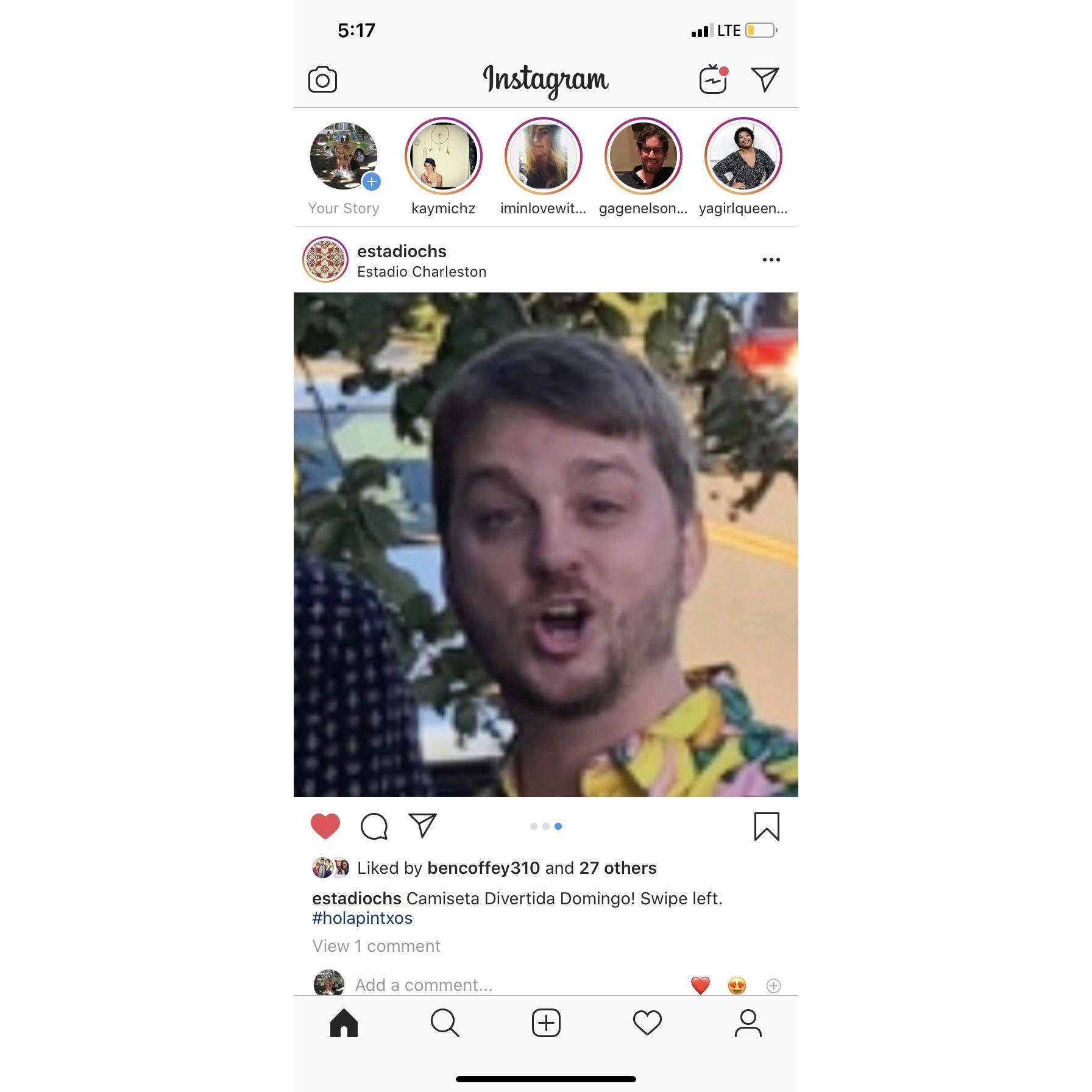Comment on the estadiochs post
1092x1092 pixels.
point(374,826)
